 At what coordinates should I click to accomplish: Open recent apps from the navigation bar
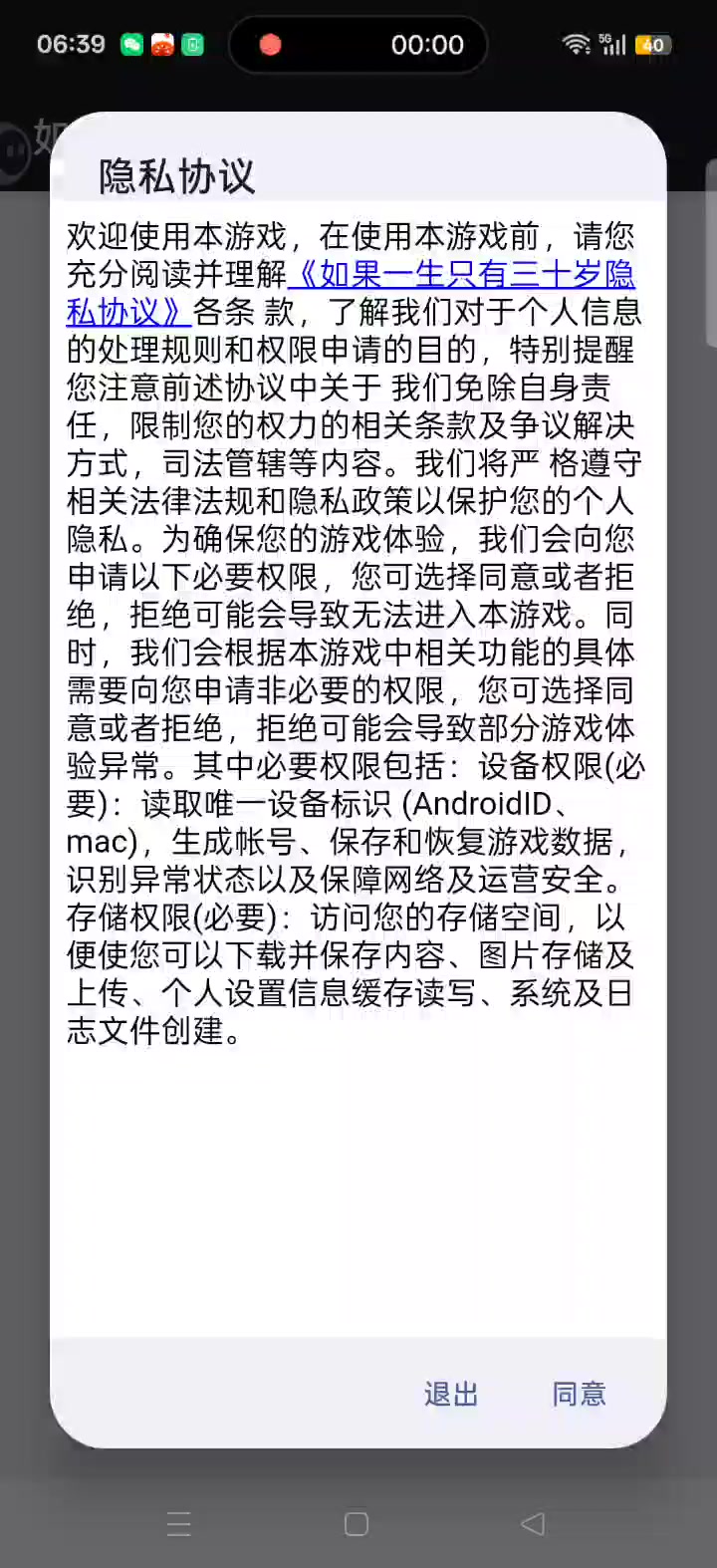coord(179,1524)
